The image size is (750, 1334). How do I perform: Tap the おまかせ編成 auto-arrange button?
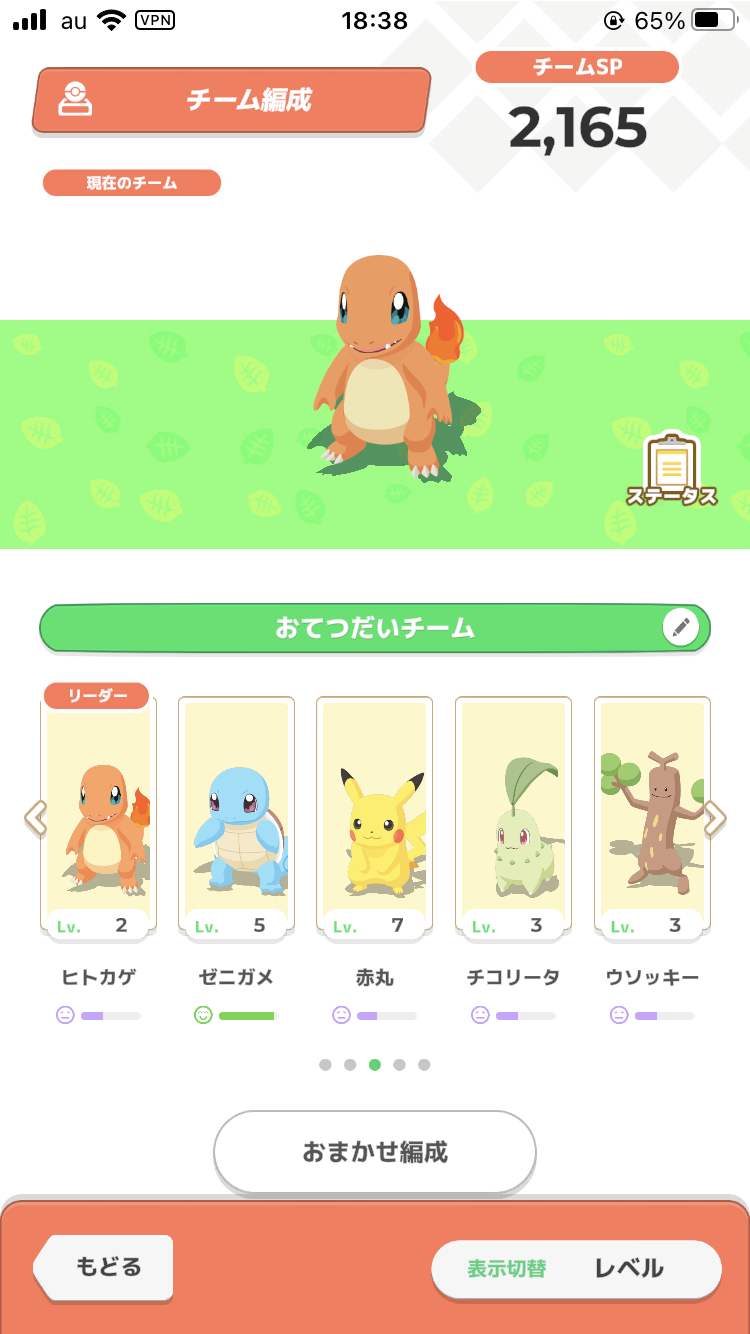(375, 1152)
